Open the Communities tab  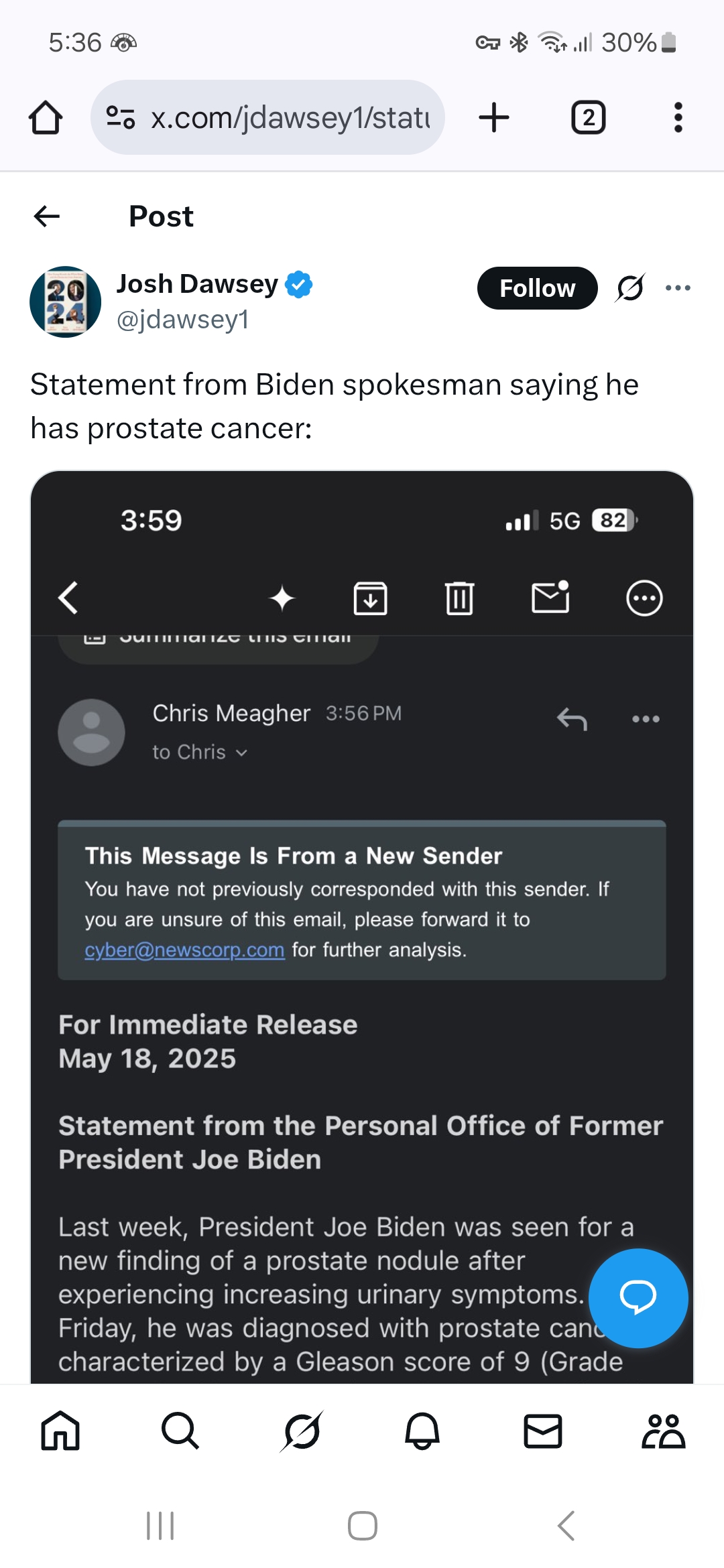[x=663, y=1431]
